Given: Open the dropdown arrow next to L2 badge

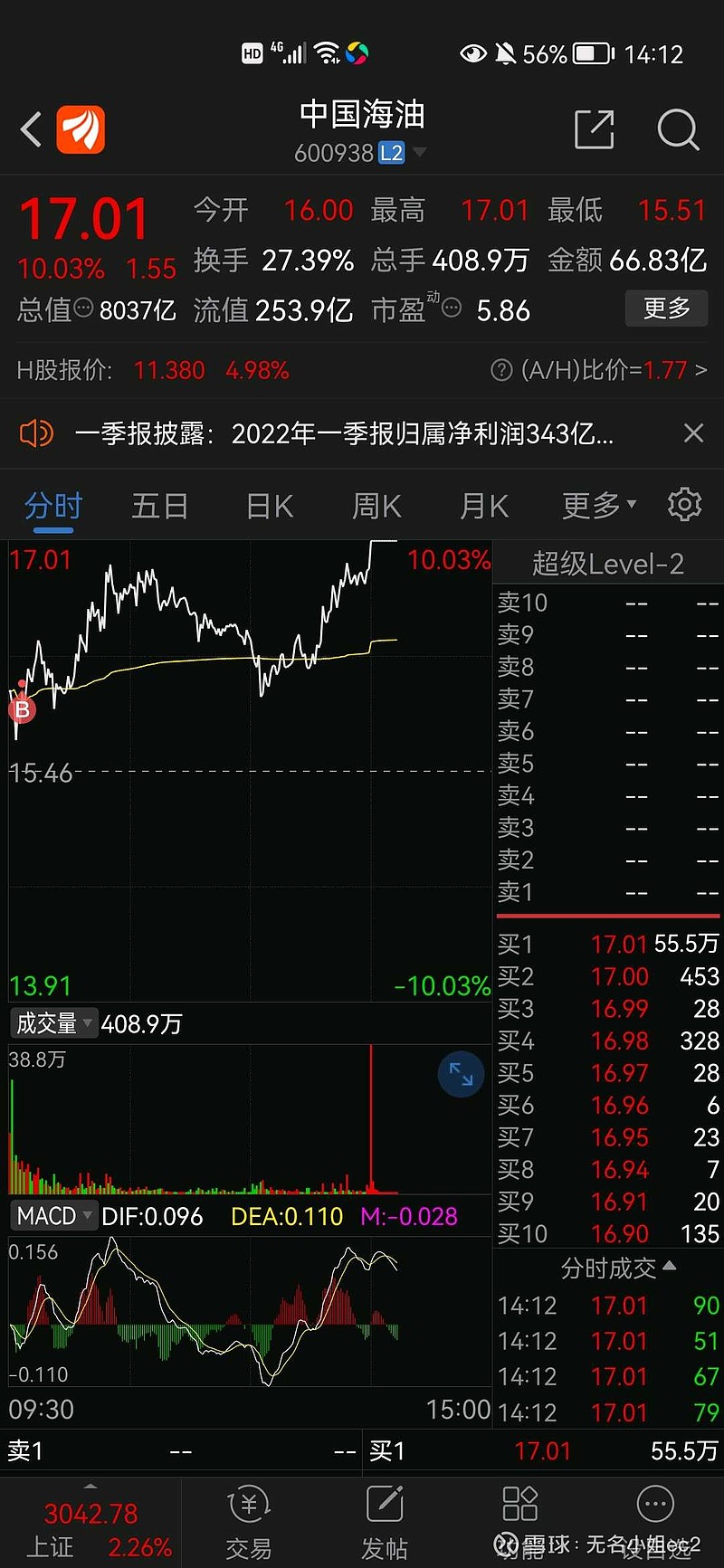Looking at the screenshot, I should tap(419, 152).
